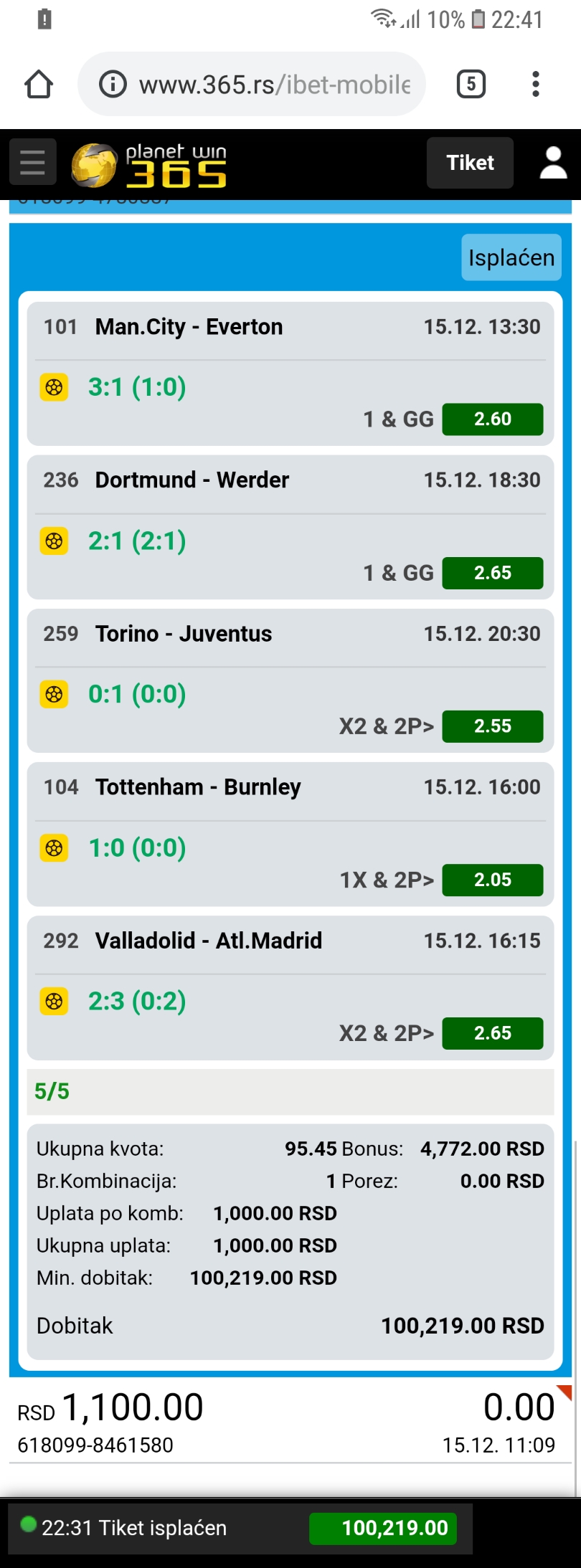Open the soccer icon for Dortmund - Werder
Screen dimensions: 581x1568
tap(54, 541)
